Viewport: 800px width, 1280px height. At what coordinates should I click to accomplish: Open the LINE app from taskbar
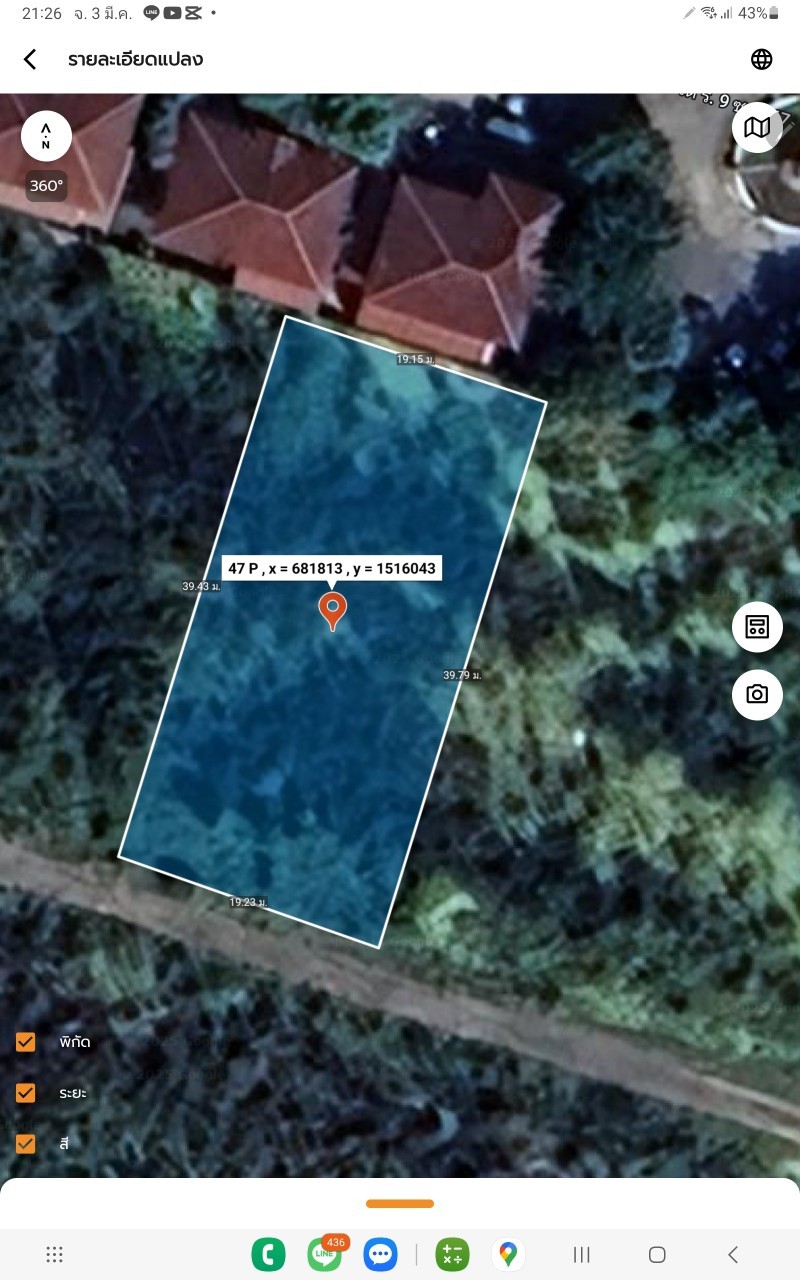[x=324, y=1254]
